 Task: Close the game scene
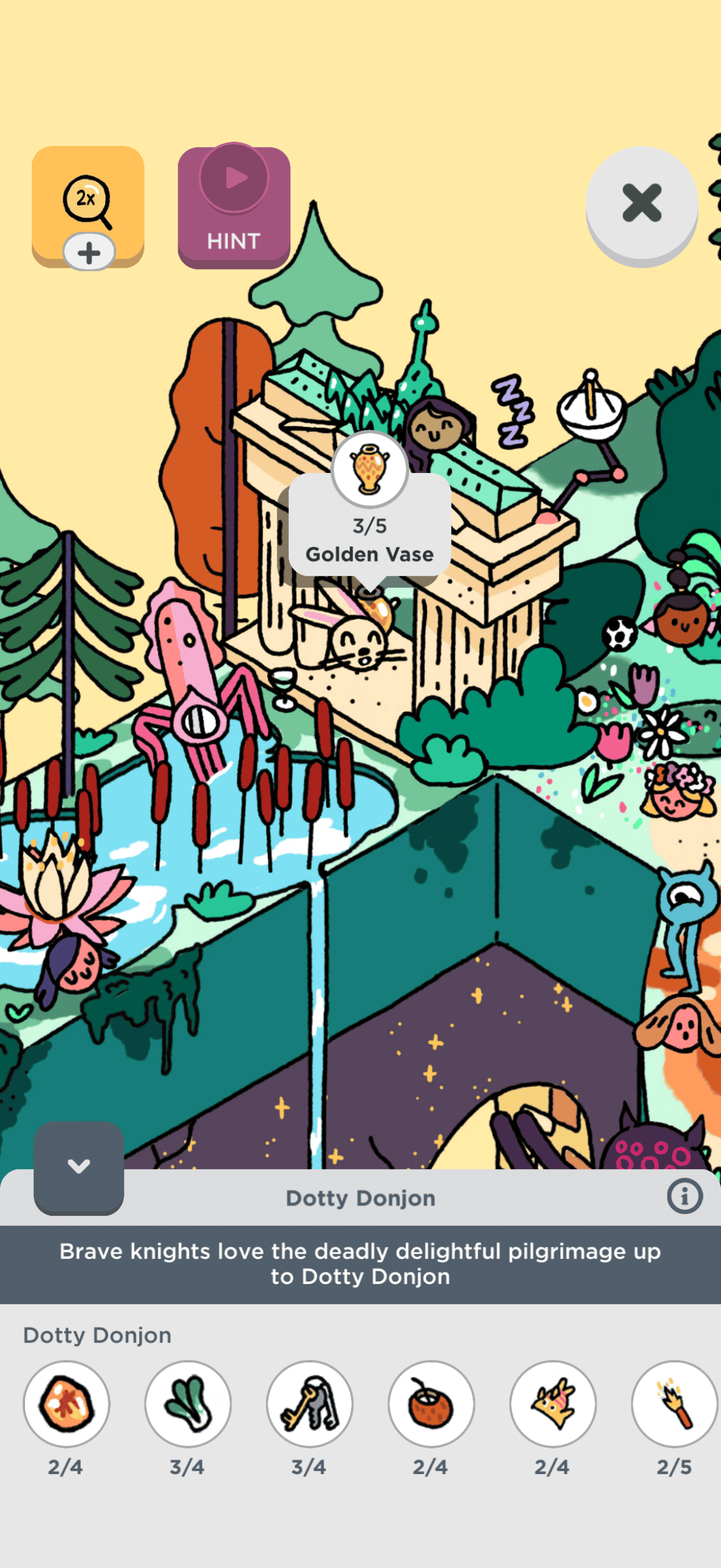641,203
